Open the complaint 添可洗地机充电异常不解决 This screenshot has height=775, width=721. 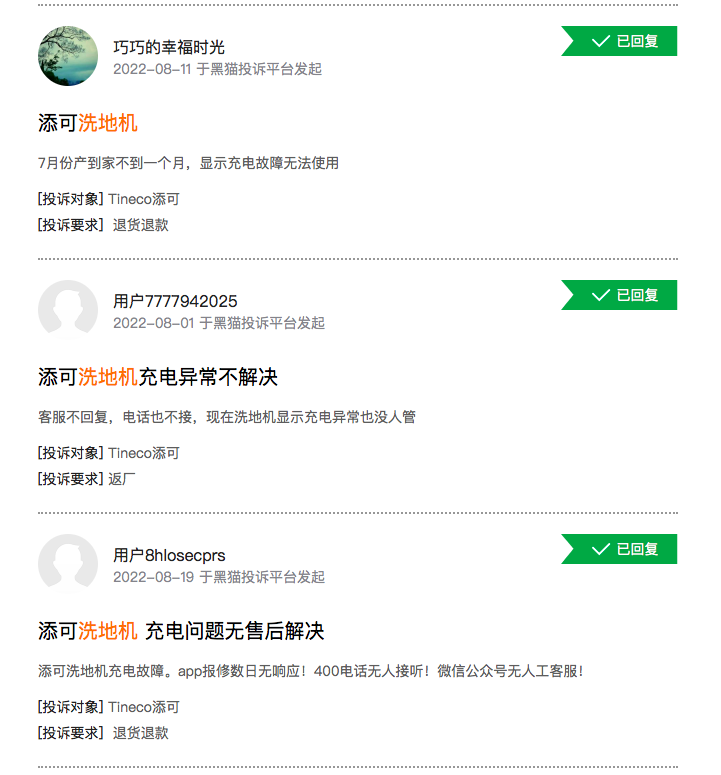pyautogui.click(x=158, y=377)
